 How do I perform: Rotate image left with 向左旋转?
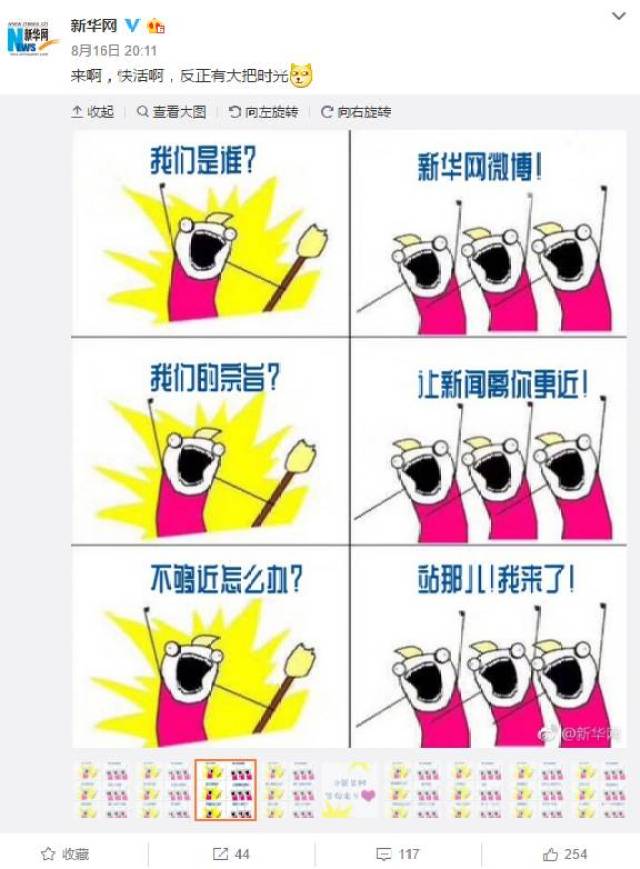[263, 112]
